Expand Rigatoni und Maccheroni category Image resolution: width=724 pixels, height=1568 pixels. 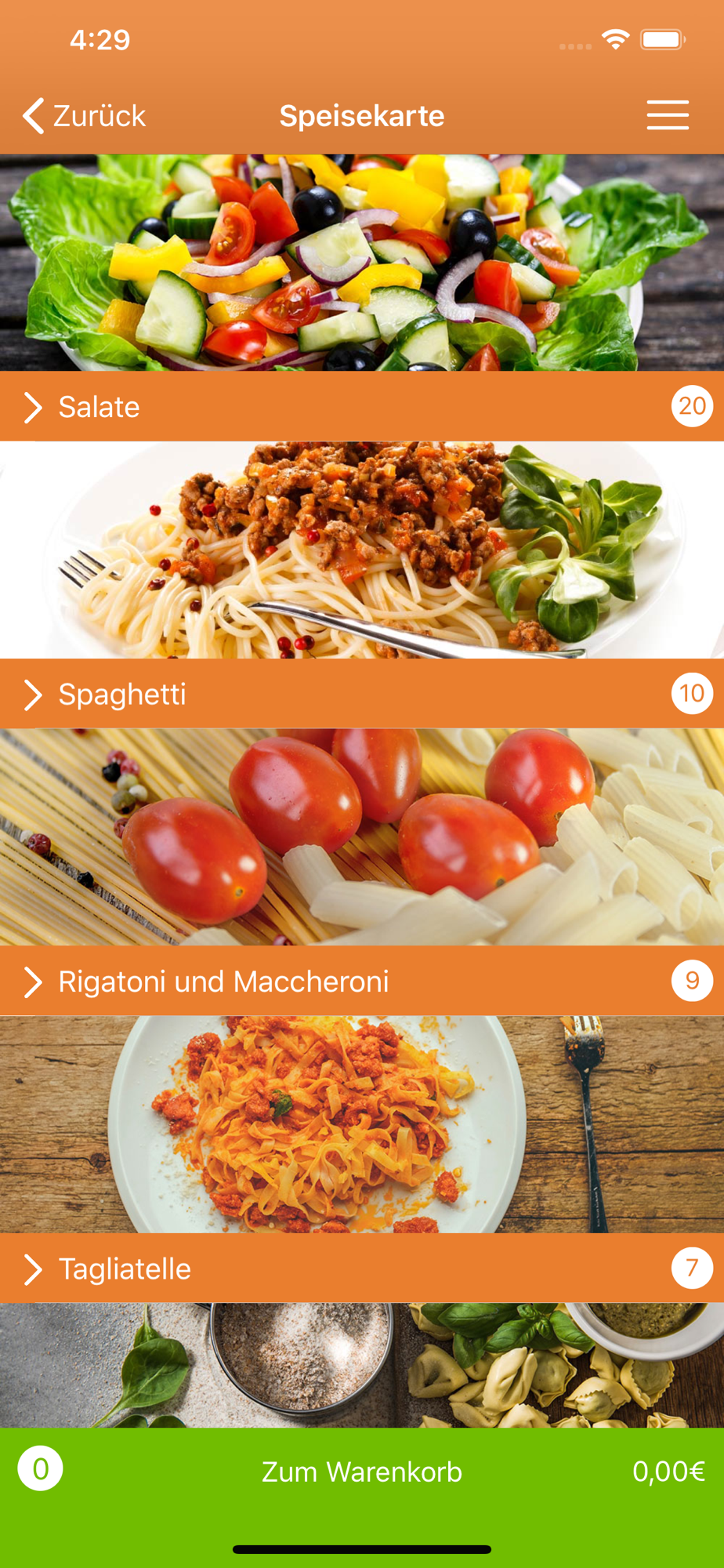point(362,981)
